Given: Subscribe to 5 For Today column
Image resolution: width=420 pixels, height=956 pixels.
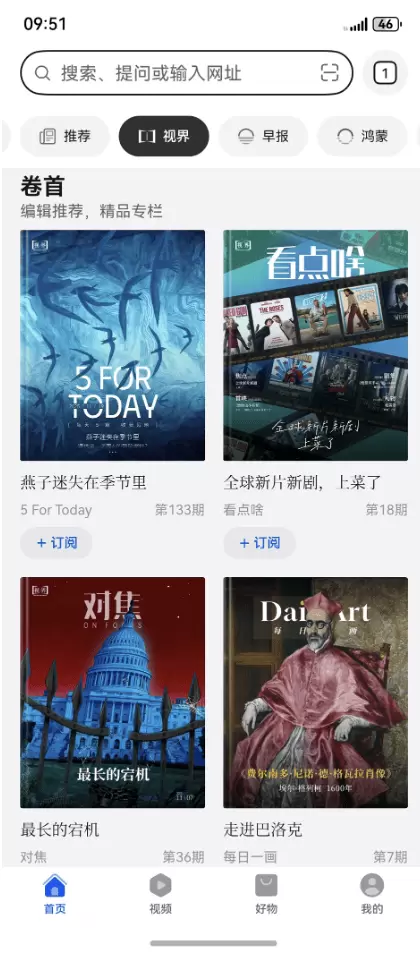Looking at the screenshot, I should coord(57,543).
